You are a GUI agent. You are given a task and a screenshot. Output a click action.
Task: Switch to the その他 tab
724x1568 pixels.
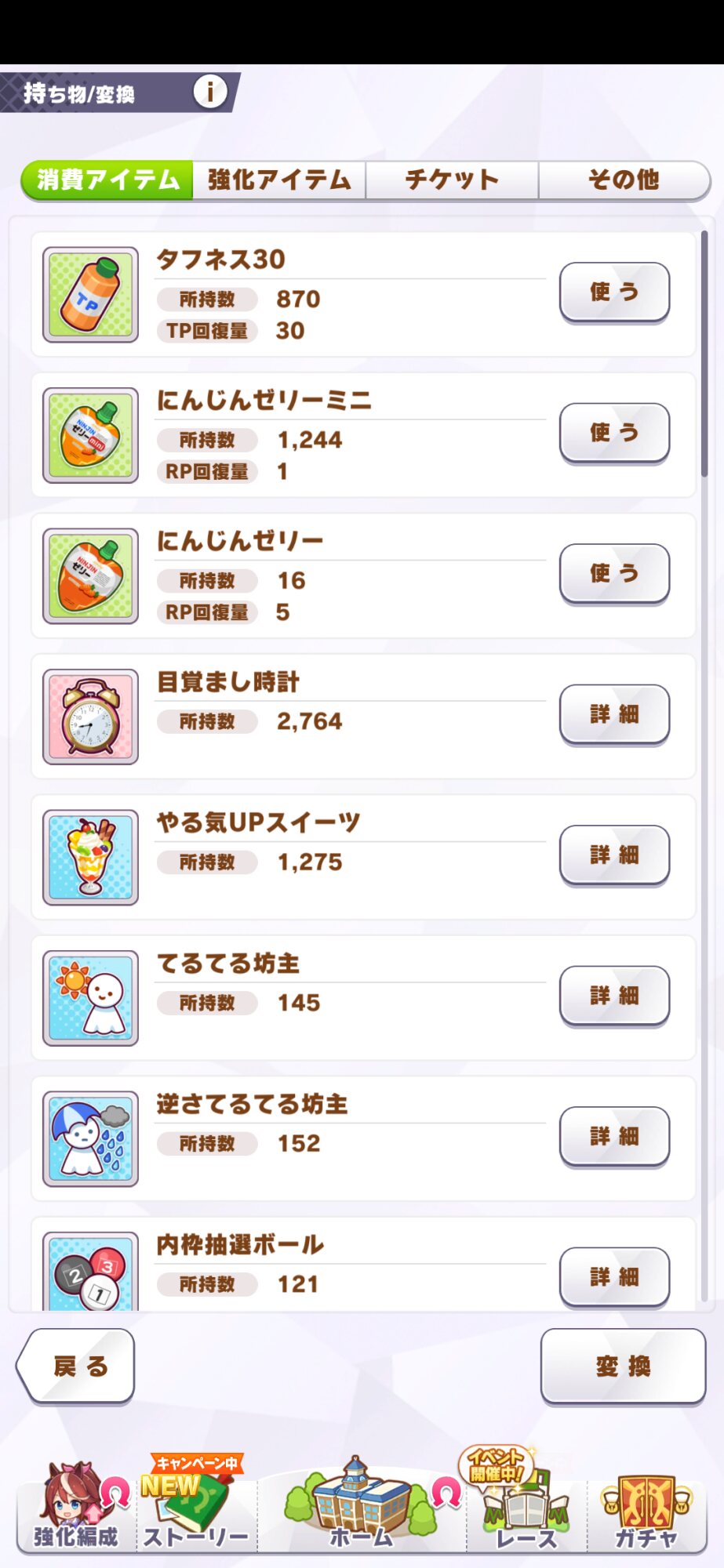click(624, 180)
